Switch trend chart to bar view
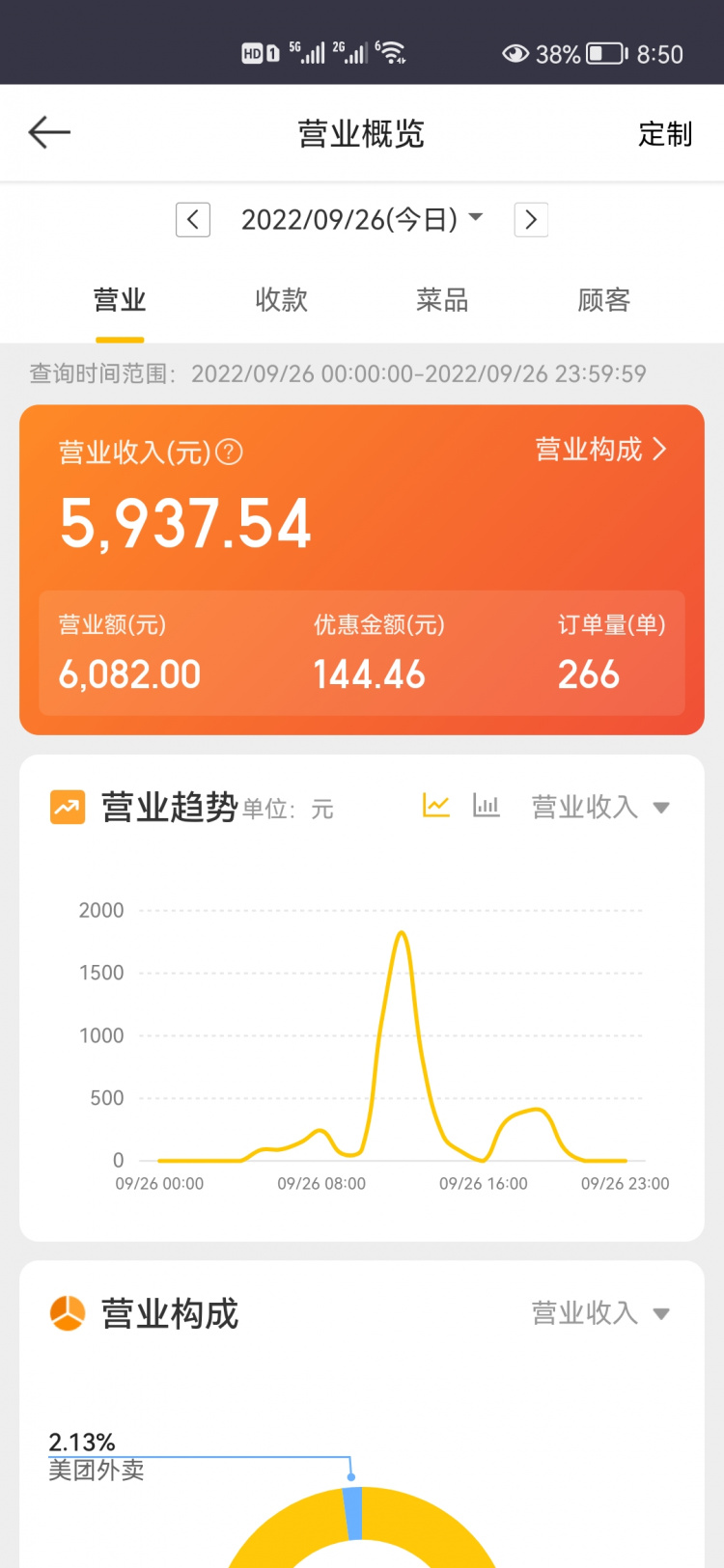The height and width of the screenshot is (1568, 724). tap(487, 805)
